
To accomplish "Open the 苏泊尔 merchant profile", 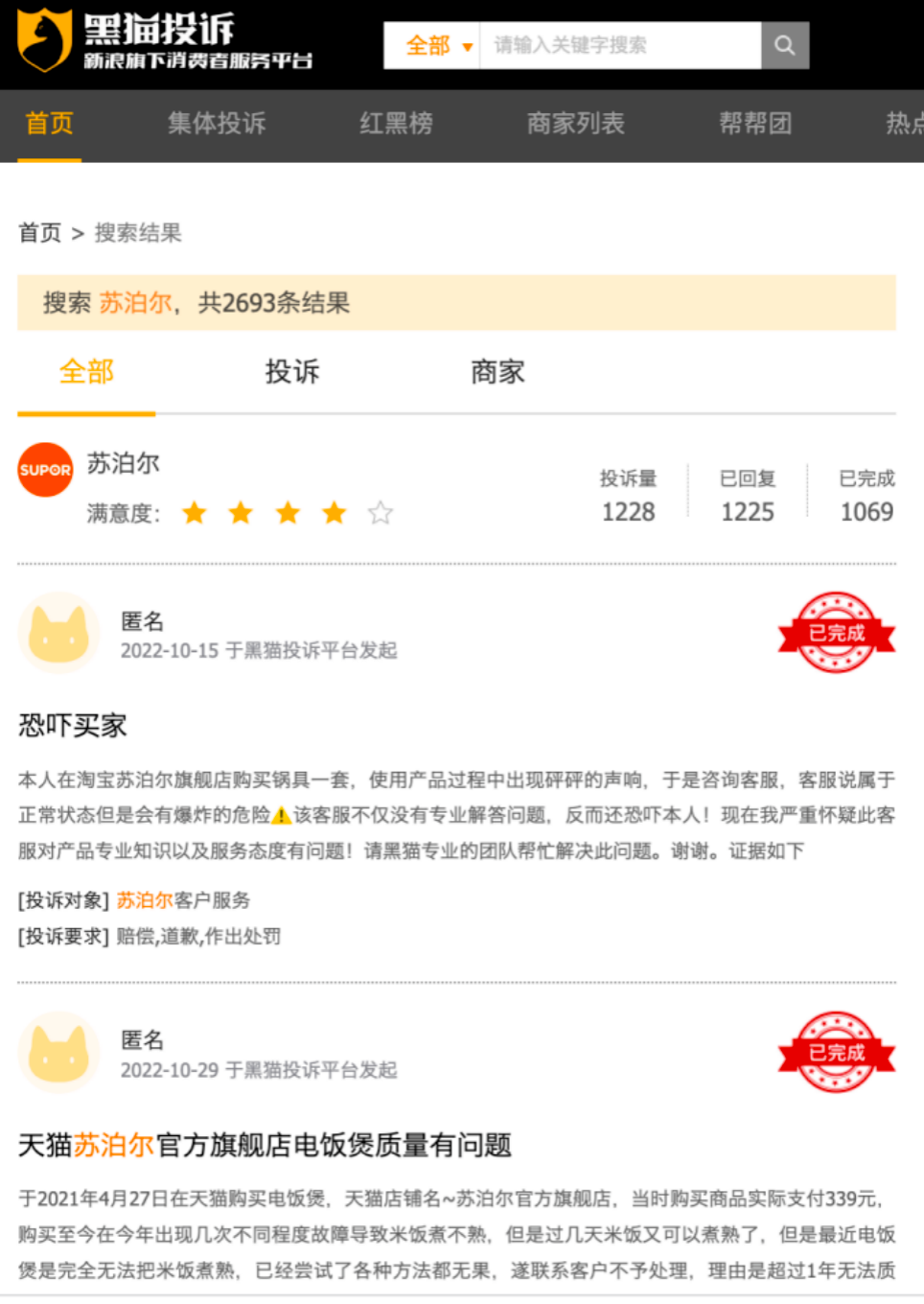I will tap(123, 464).
